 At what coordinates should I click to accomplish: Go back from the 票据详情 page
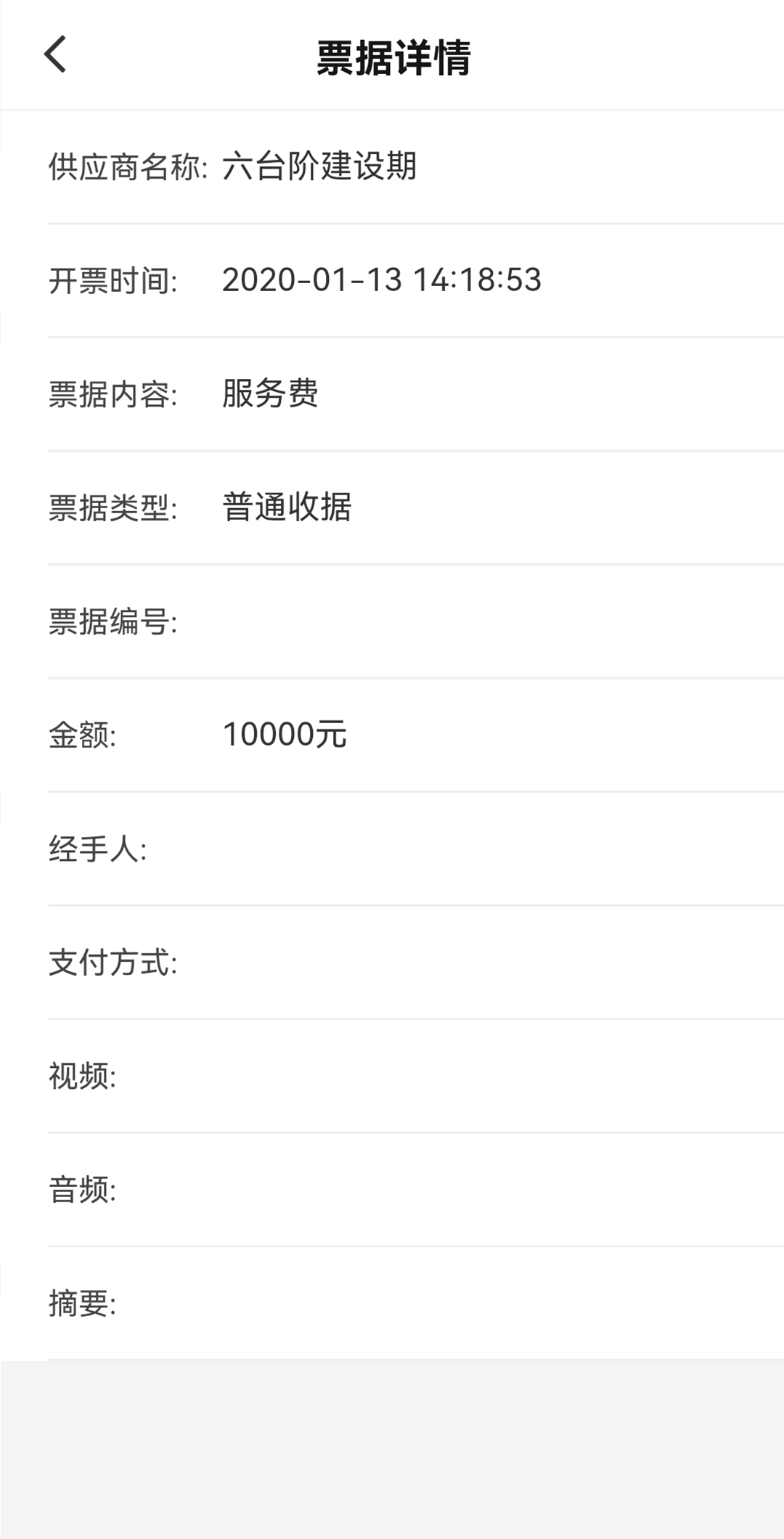55,54
